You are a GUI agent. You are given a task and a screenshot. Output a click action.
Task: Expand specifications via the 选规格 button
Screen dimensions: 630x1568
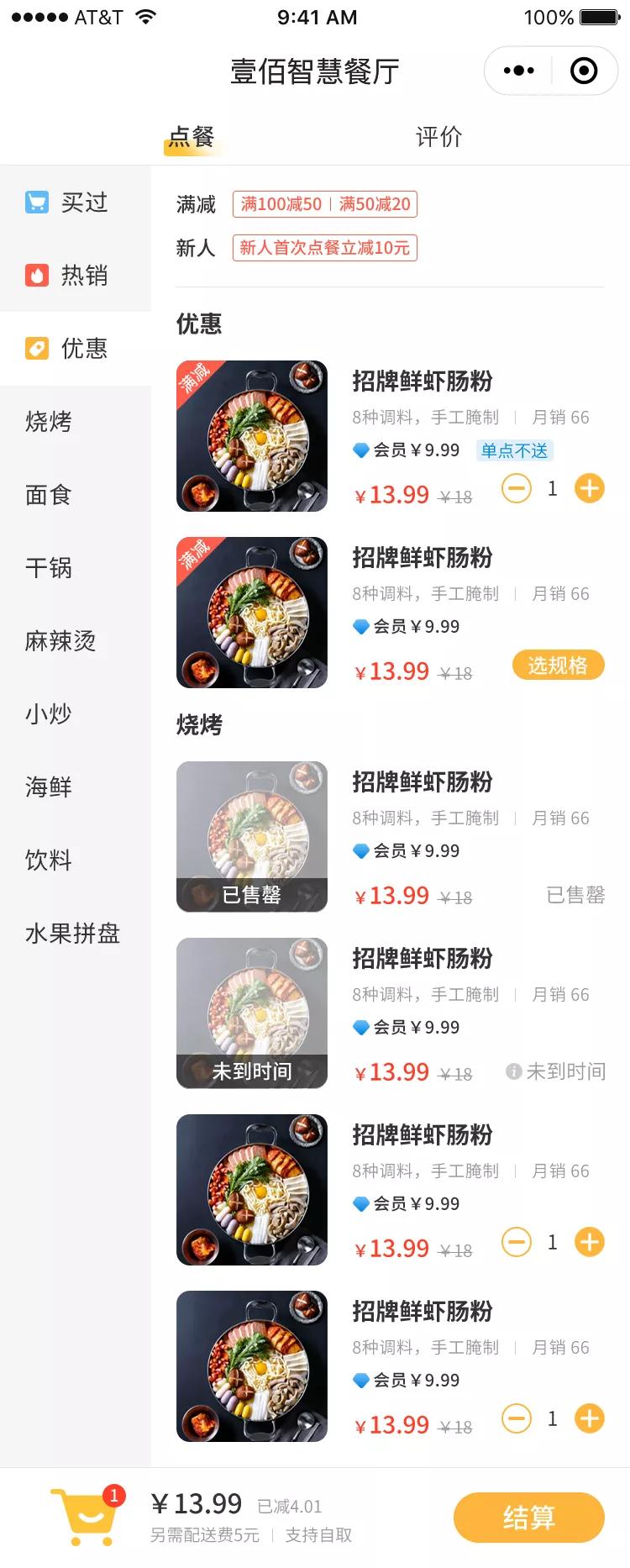559,665
